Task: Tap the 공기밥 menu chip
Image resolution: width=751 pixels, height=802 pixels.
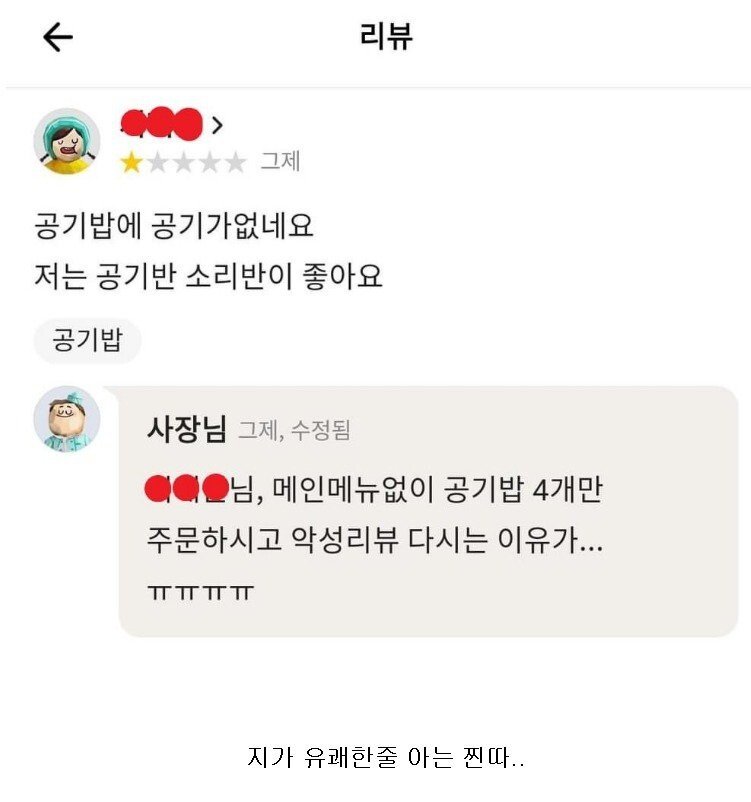Action: click(87, 341)
